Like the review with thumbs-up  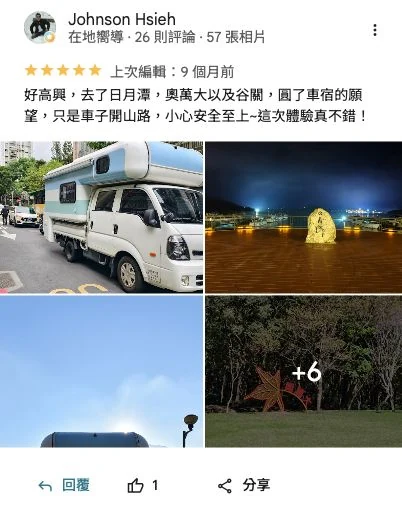143,485
